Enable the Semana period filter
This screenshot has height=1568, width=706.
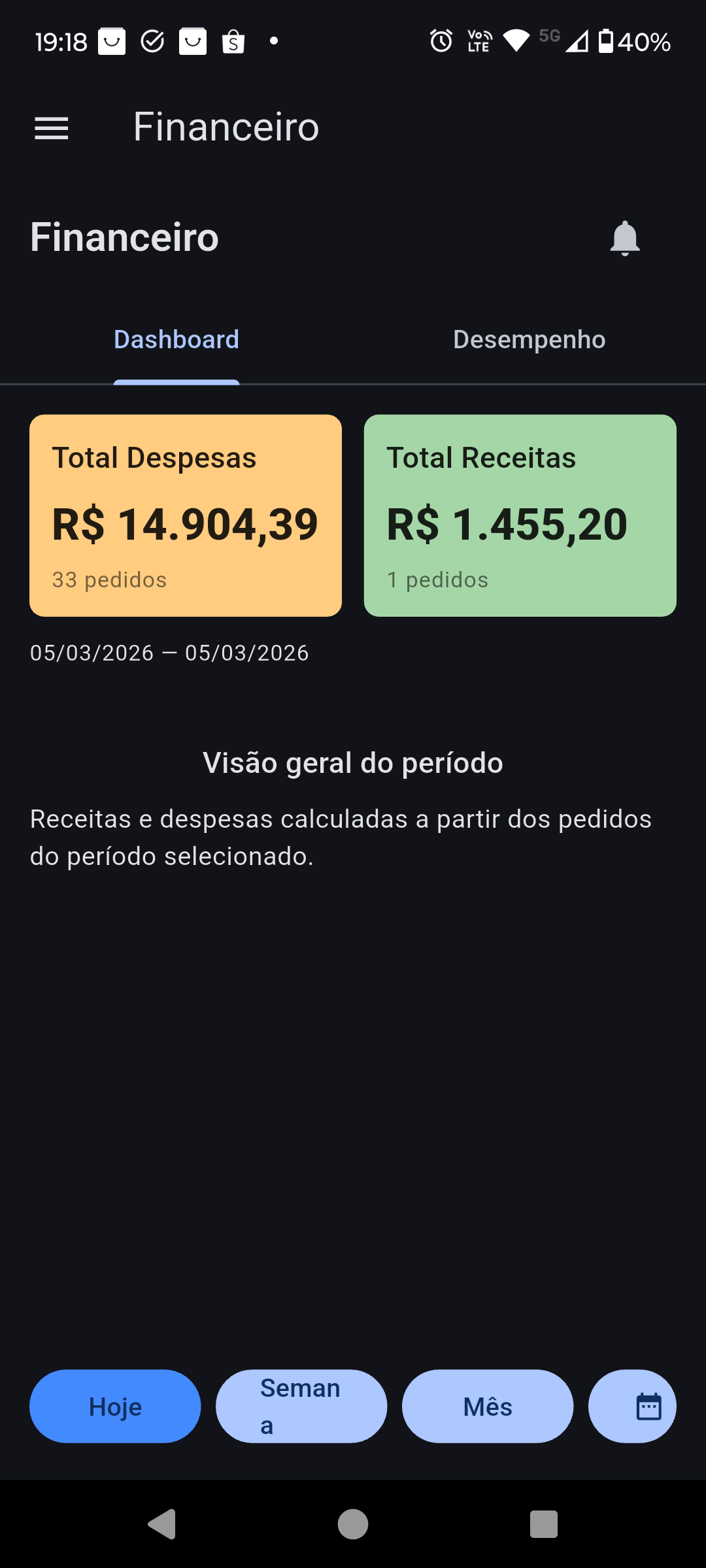pyautogui.click(x=301, y=1406)
